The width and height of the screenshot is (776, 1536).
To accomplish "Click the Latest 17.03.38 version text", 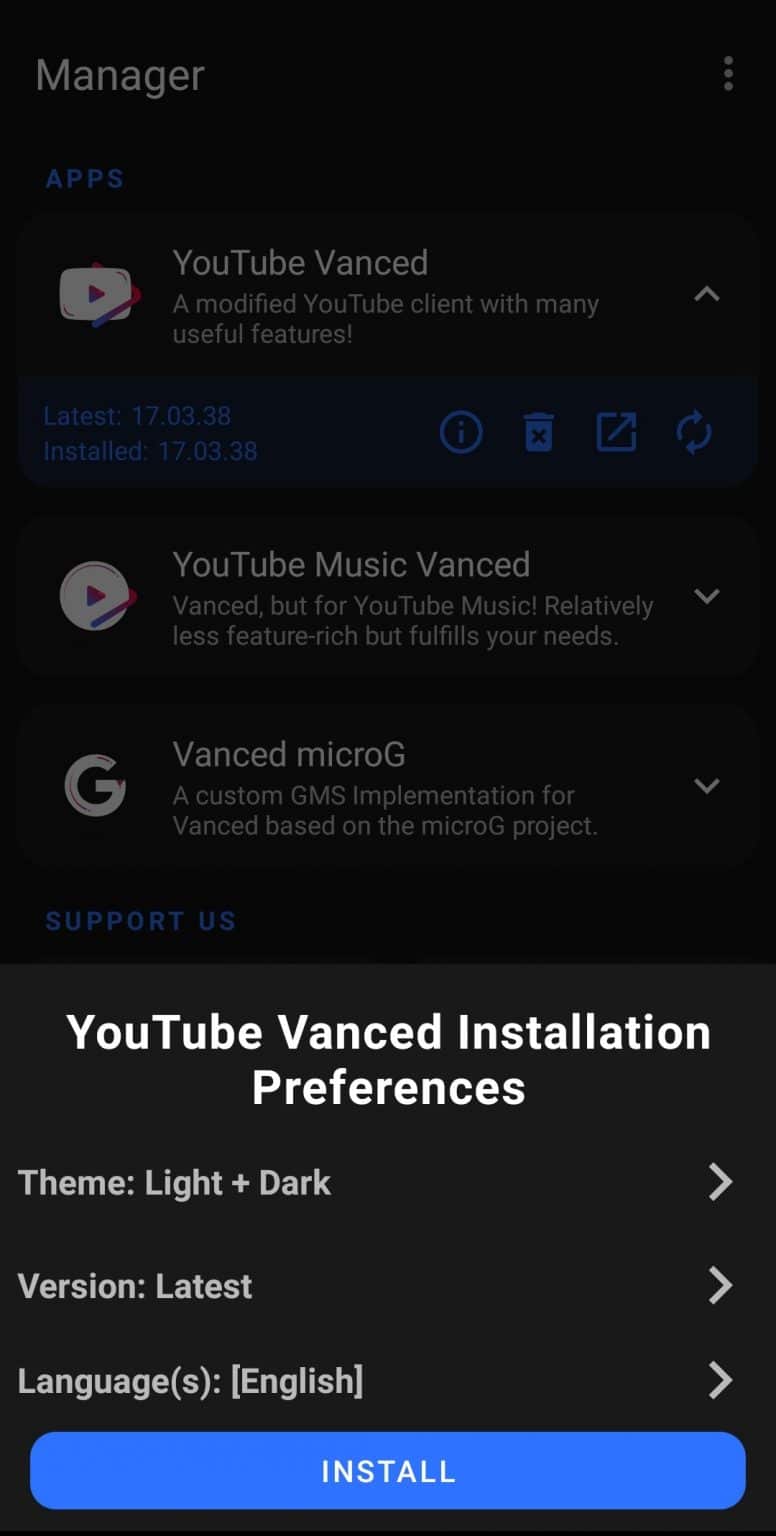I will (x=136, y=415).
